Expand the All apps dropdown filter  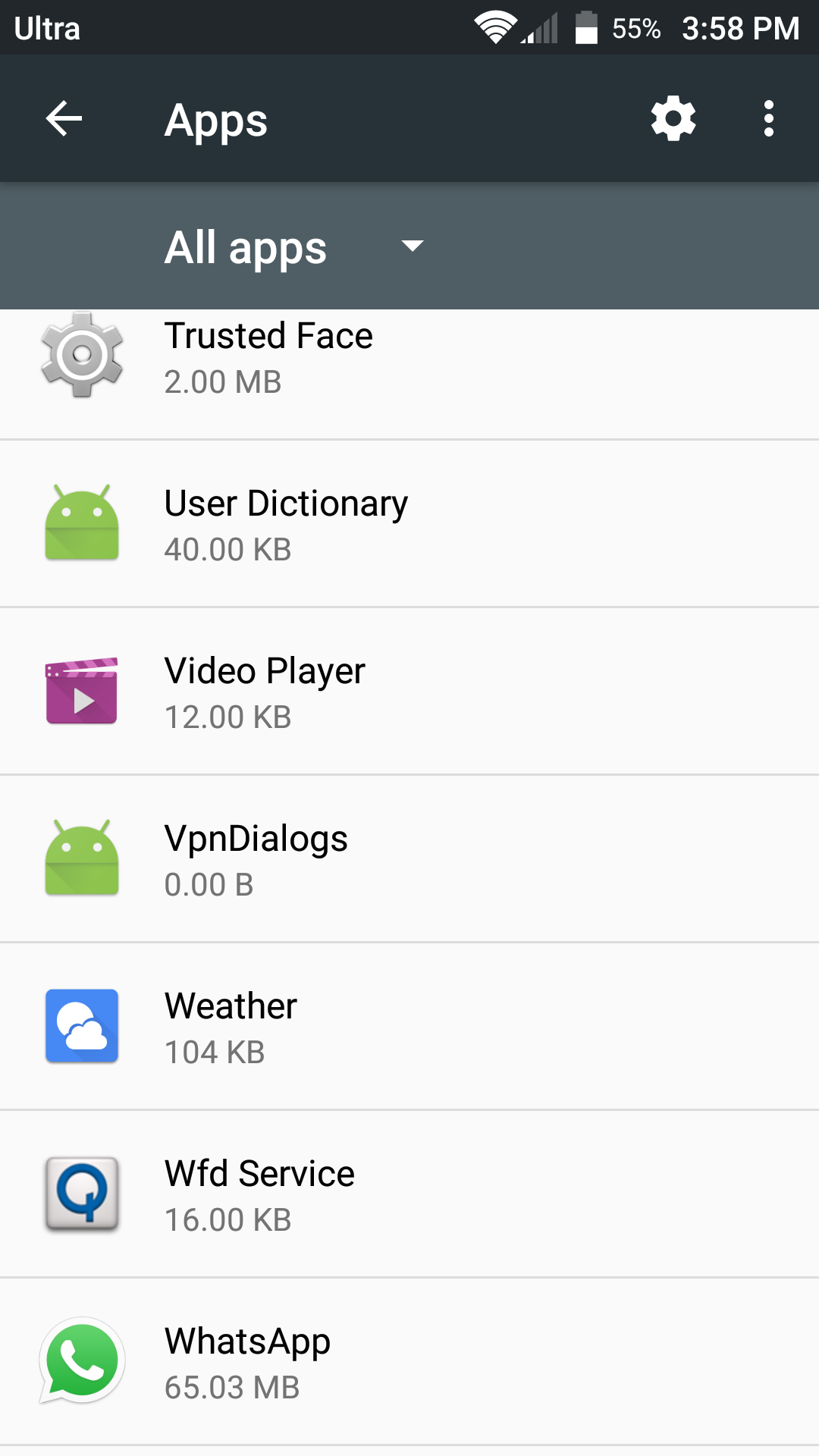pyautogui.click(x=296, y=246)
